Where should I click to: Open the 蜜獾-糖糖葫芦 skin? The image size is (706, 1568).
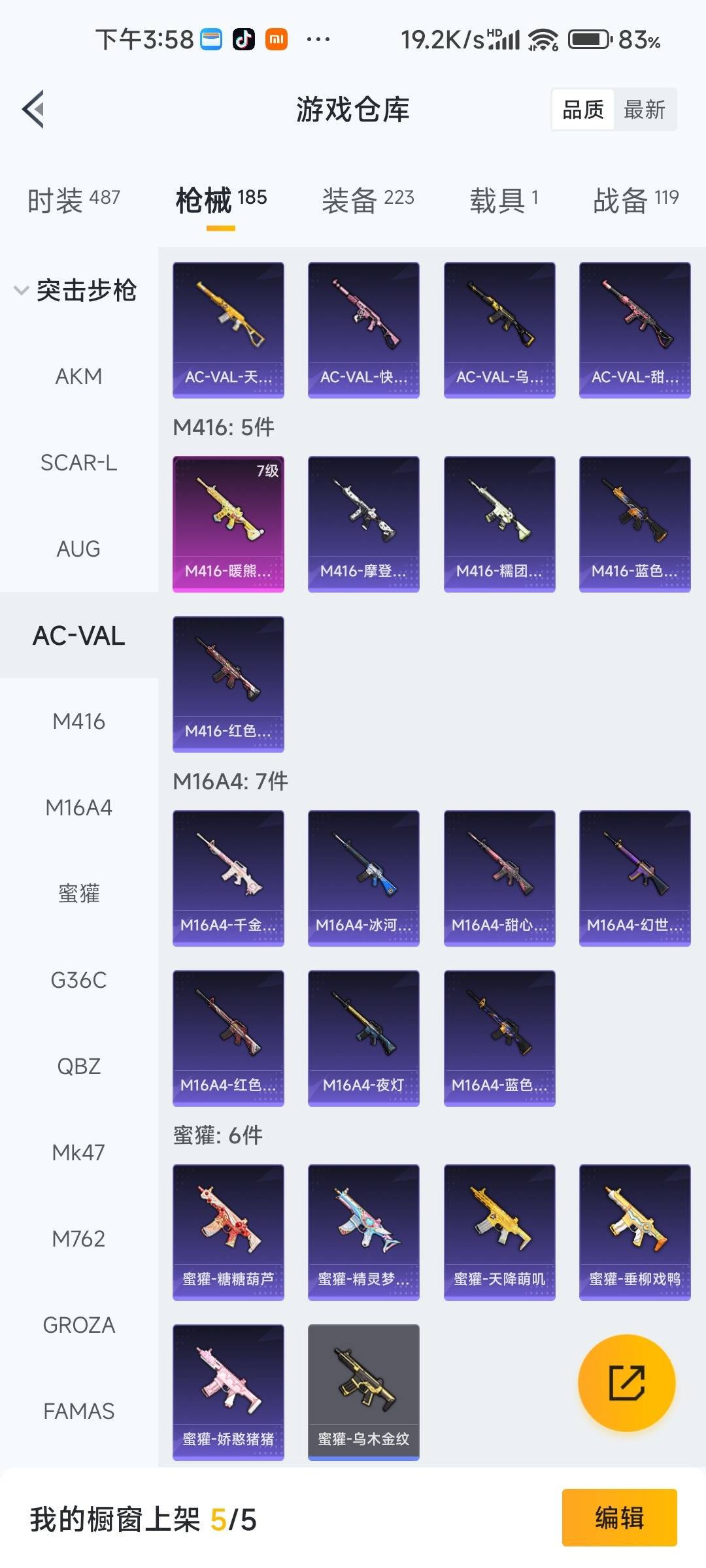(x=228, y=1232)
